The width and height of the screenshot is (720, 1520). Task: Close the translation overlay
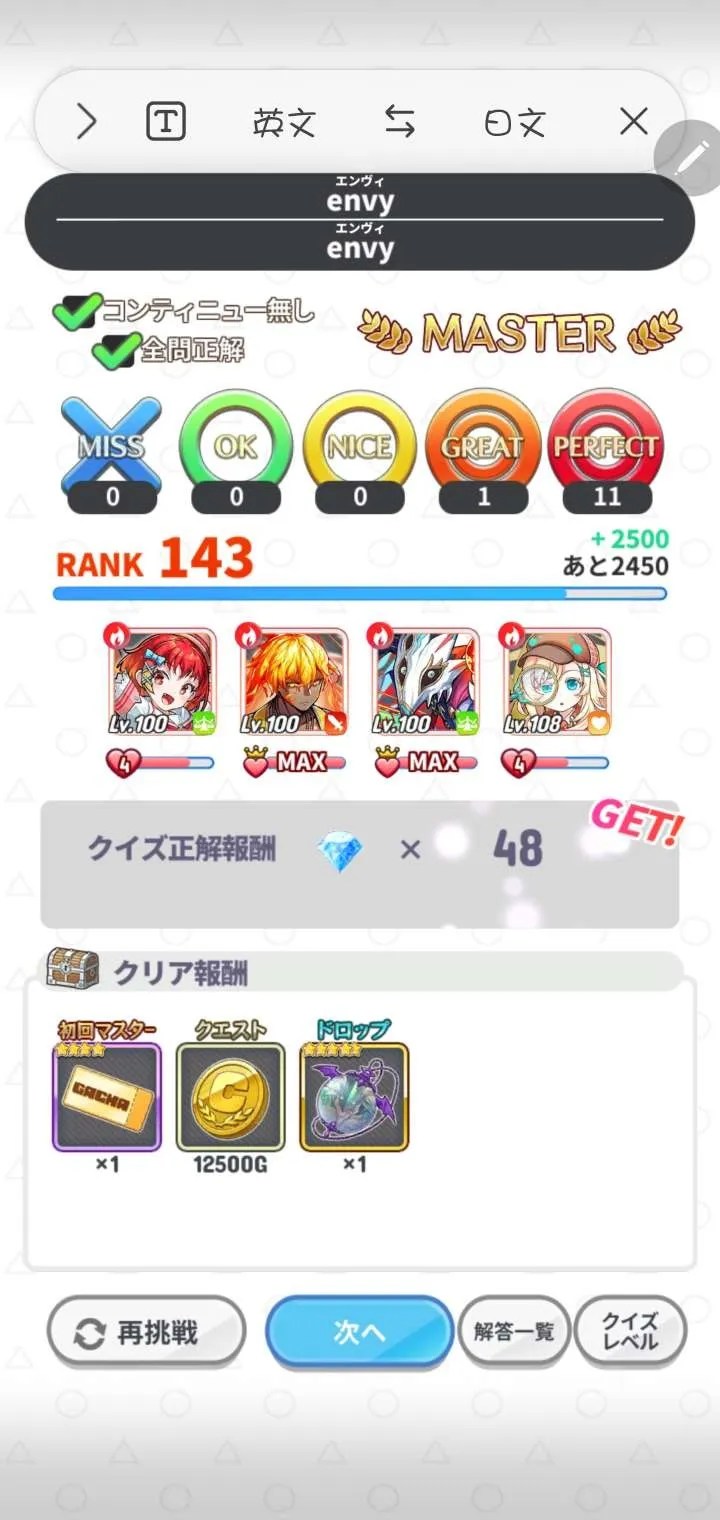634,122
